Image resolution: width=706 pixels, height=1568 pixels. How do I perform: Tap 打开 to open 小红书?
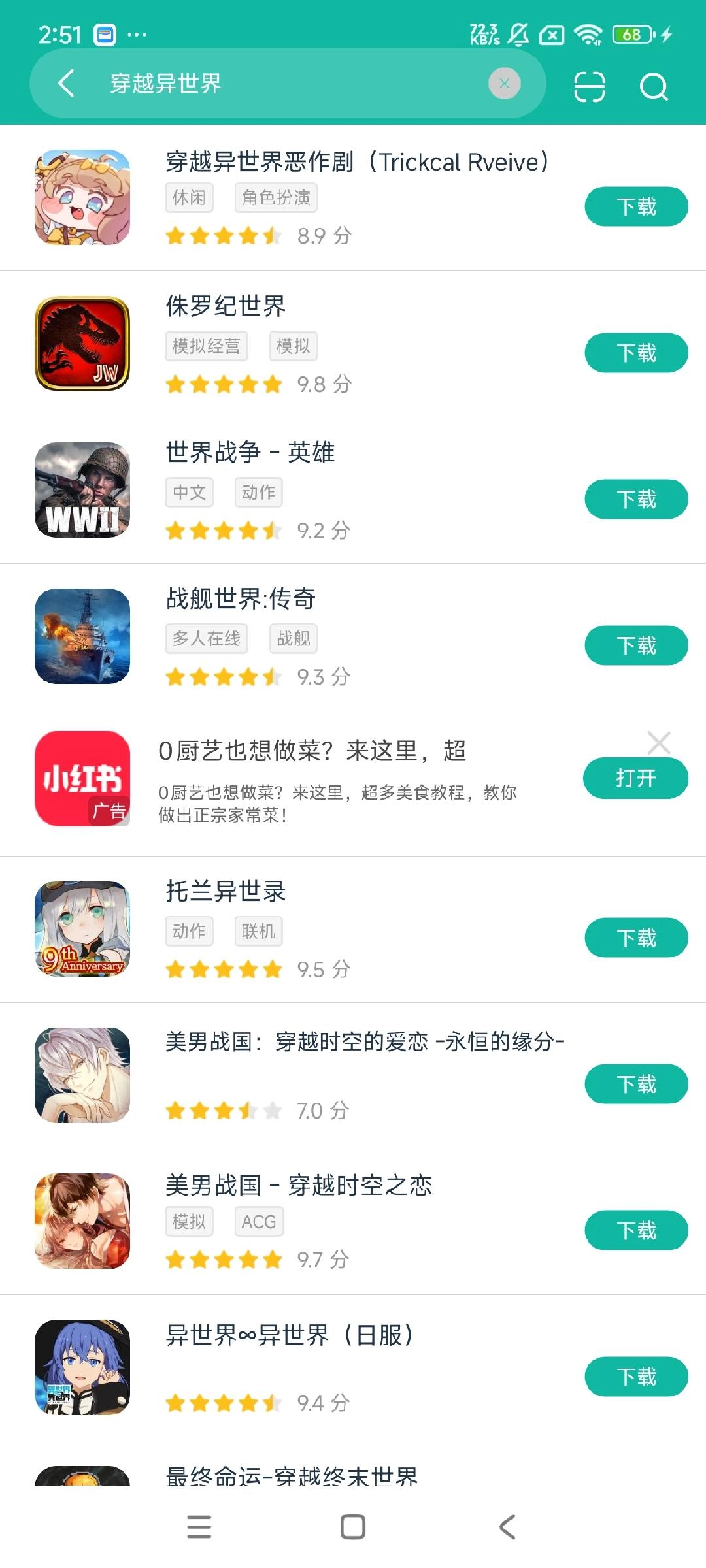635,778
